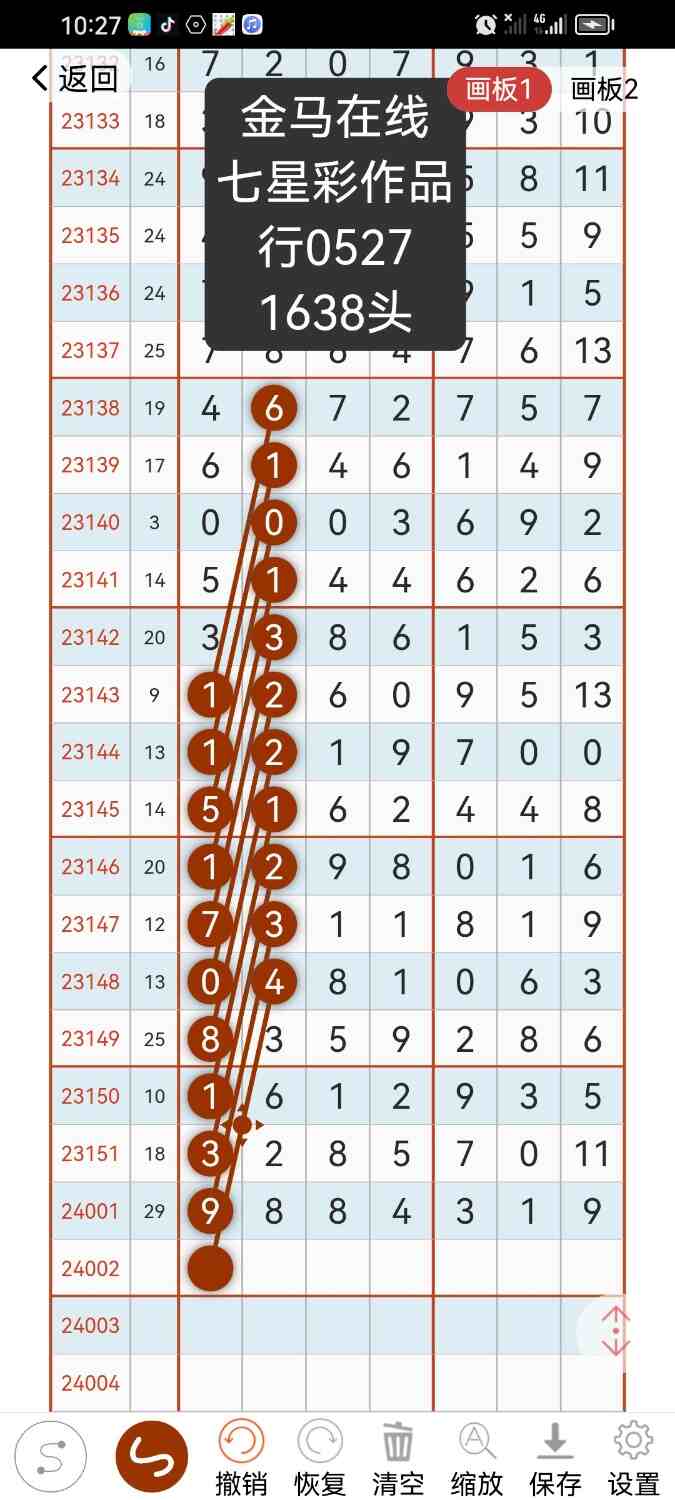Select the S-shaped line drawing tool
The height and width of the screenshot is (1500, 675).
[x=50, y=1457]
